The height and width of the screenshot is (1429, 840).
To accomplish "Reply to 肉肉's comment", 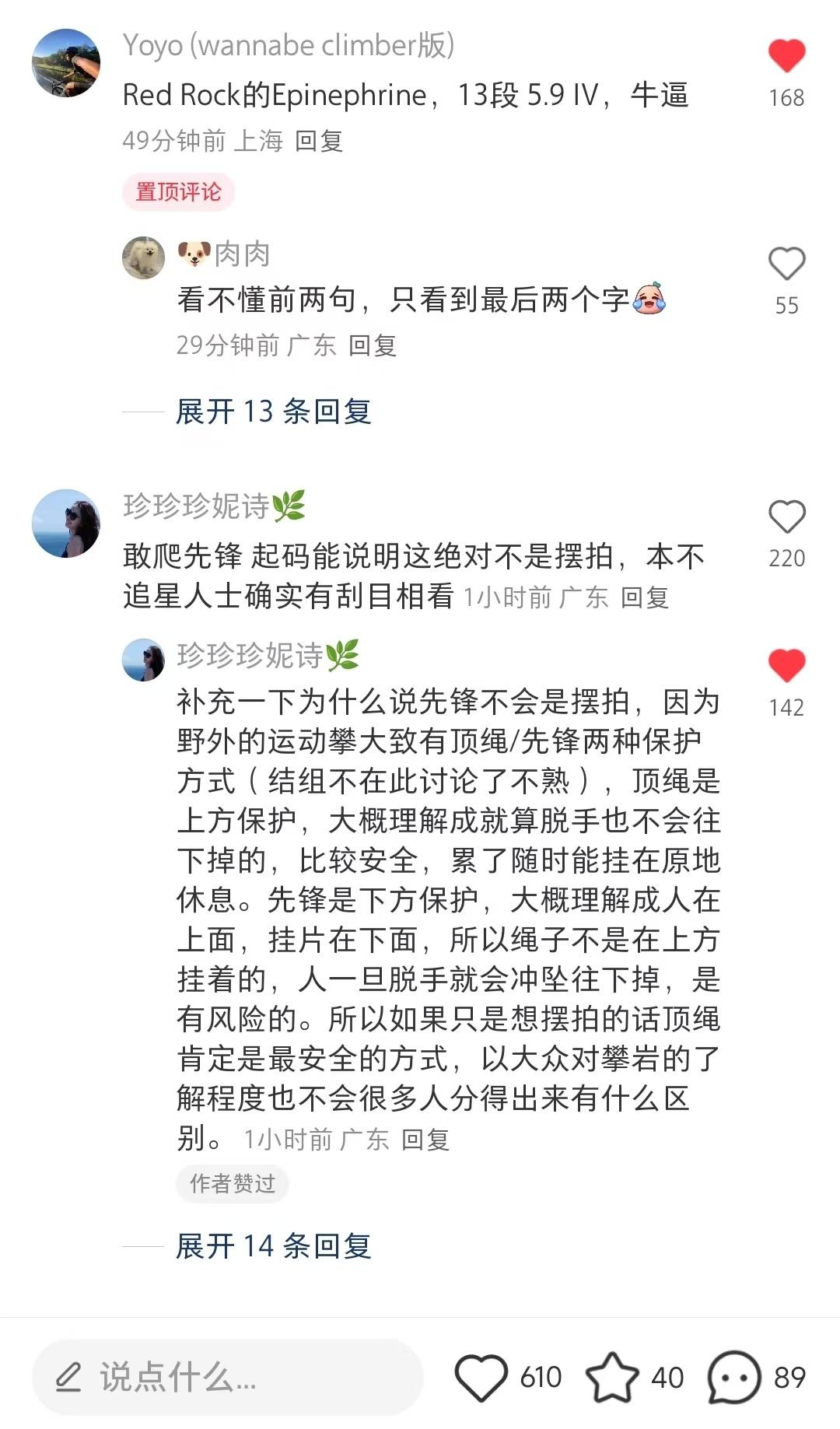I will [373, 345].
